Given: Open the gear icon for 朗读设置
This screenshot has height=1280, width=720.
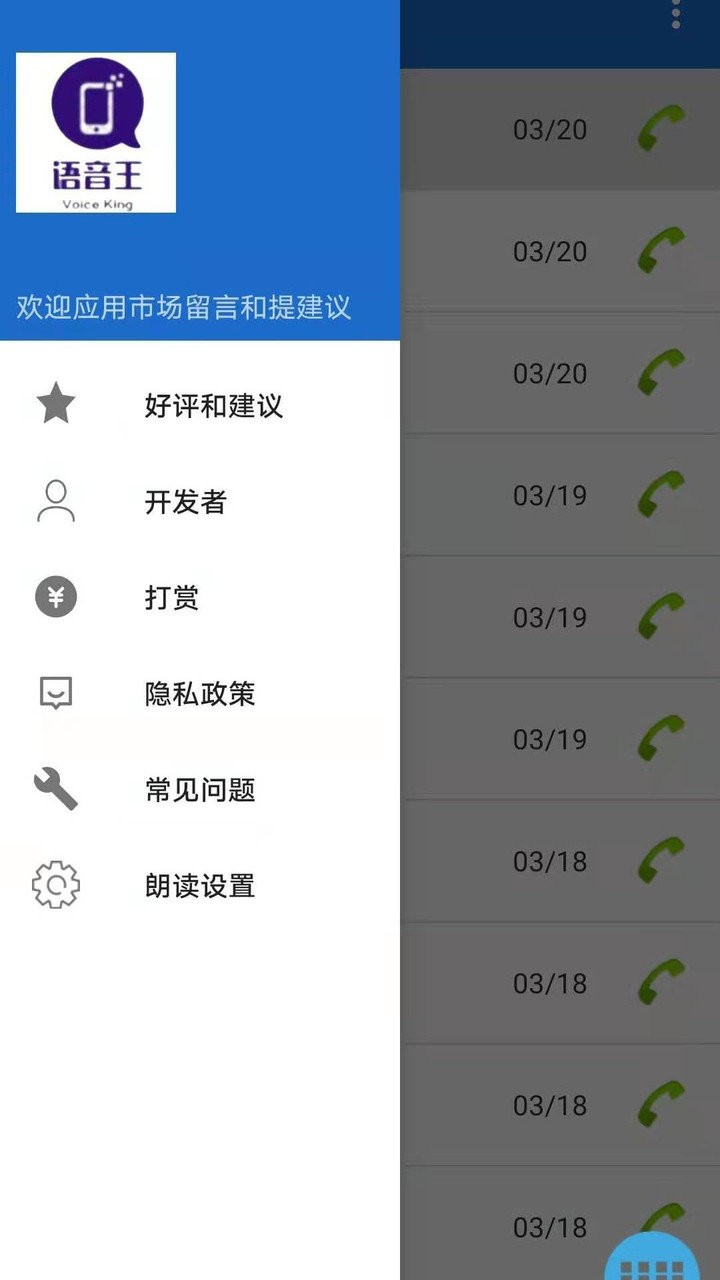Looking at the screenshot, I should 55,885.
